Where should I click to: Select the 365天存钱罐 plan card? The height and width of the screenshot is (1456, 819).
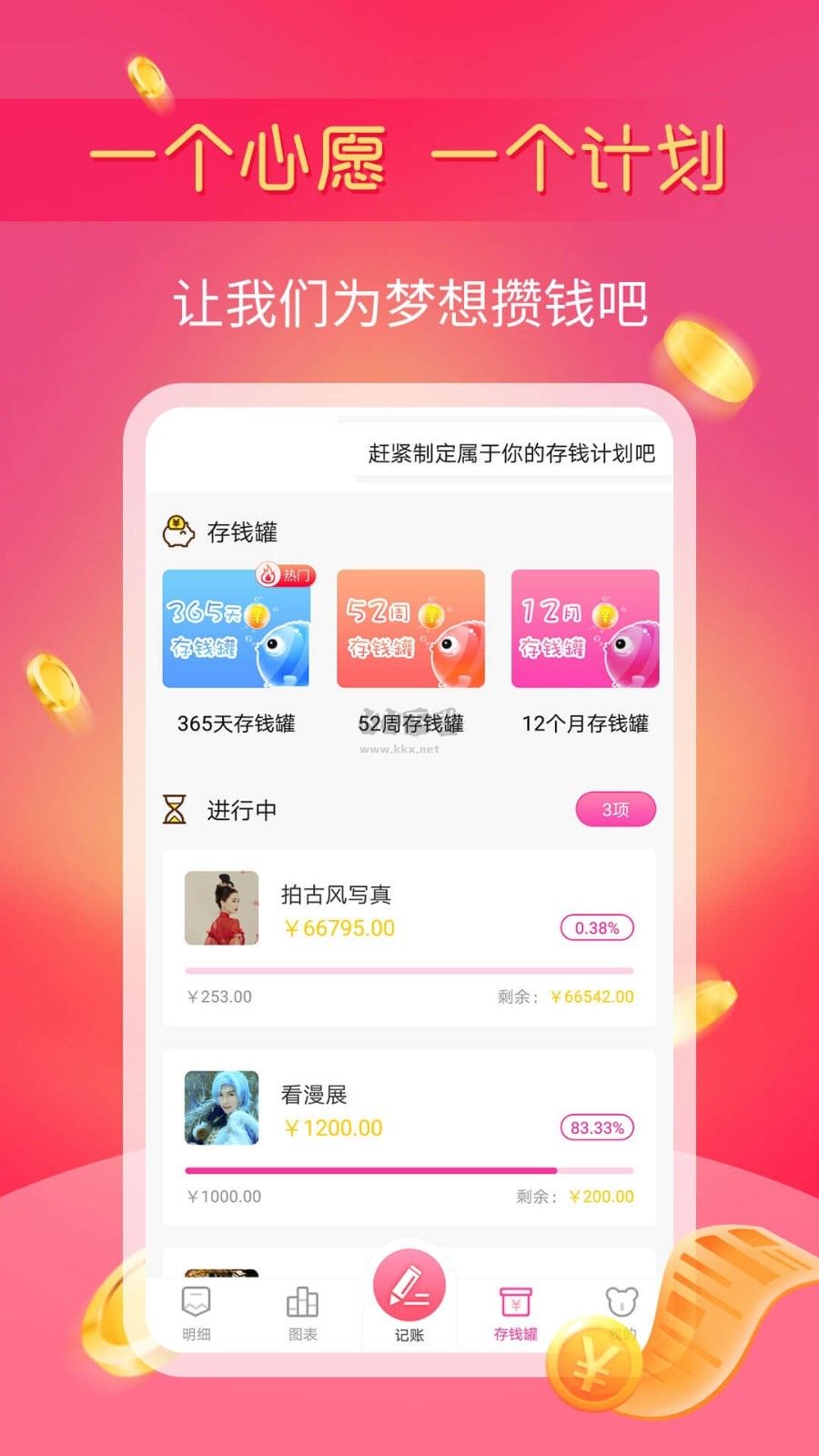click(x=238, y=630)
